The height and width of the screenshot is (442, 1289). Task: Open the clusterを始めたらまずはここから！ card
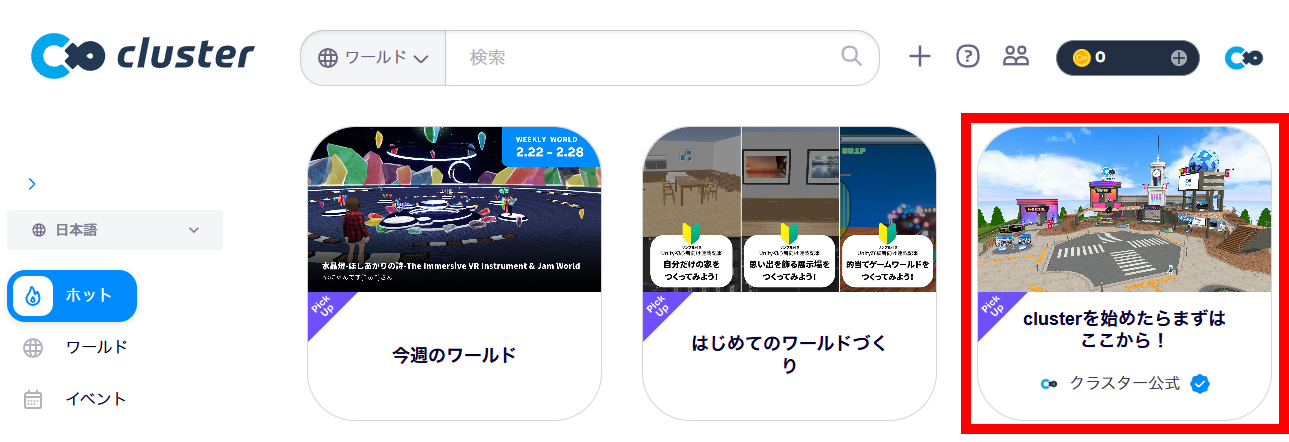1124,272
